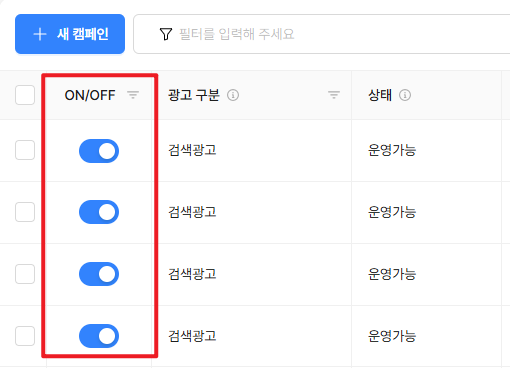The width and height of the screenshot is (510, 368).
Task: Create a new campaign with 새 캠페인
Action: click(x=70, y=34)
